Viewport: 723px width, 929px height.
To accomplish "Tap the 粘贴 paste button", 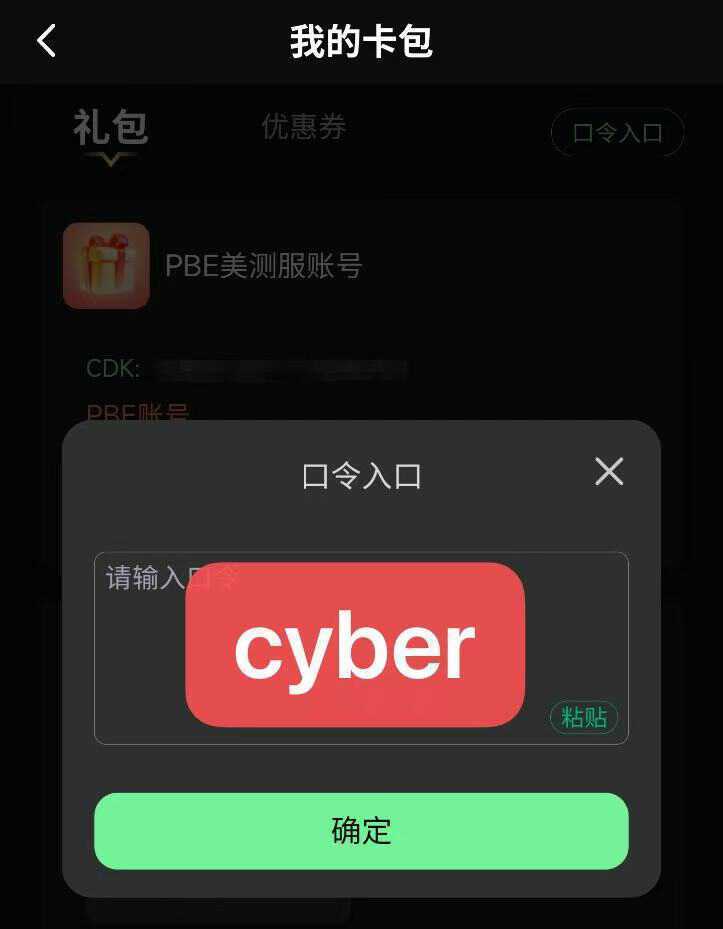I will 584,717.
